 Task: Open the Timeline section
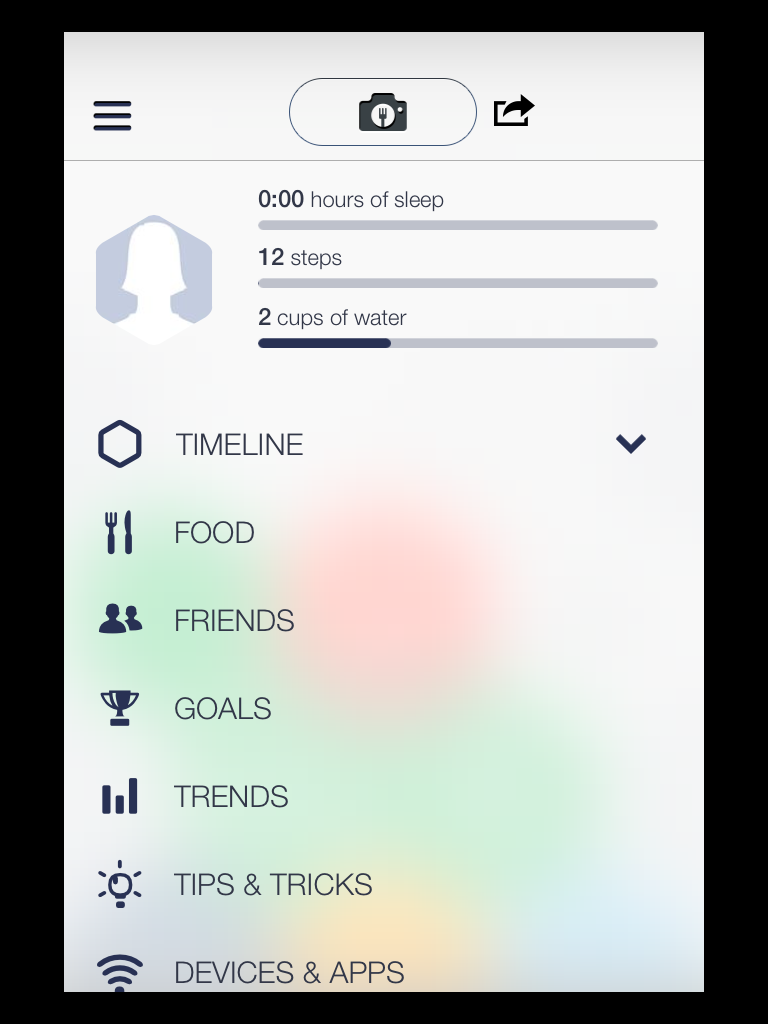point(239,444)
